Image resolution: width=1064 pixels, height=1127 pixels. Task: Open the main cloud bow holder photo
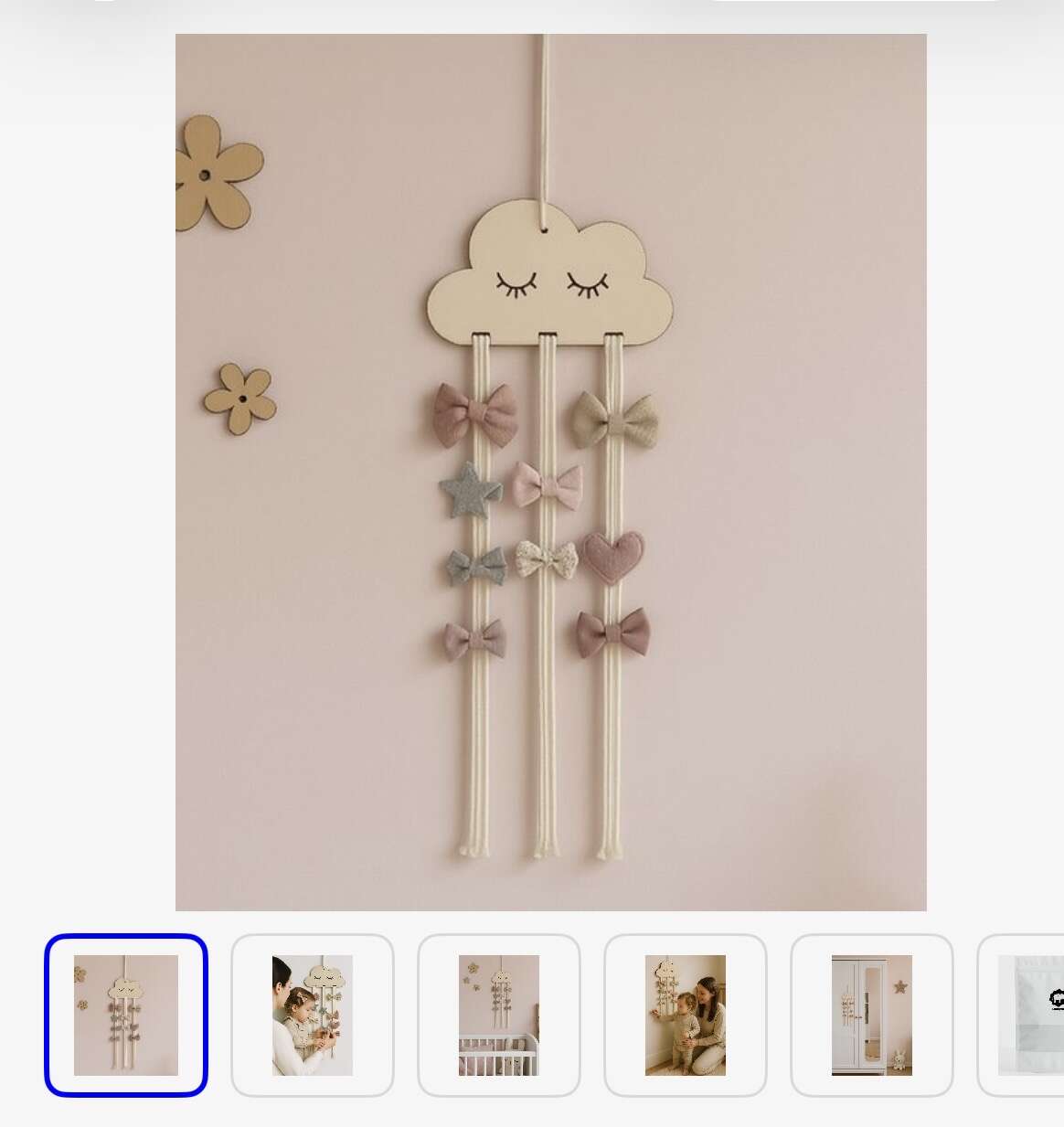550,472
